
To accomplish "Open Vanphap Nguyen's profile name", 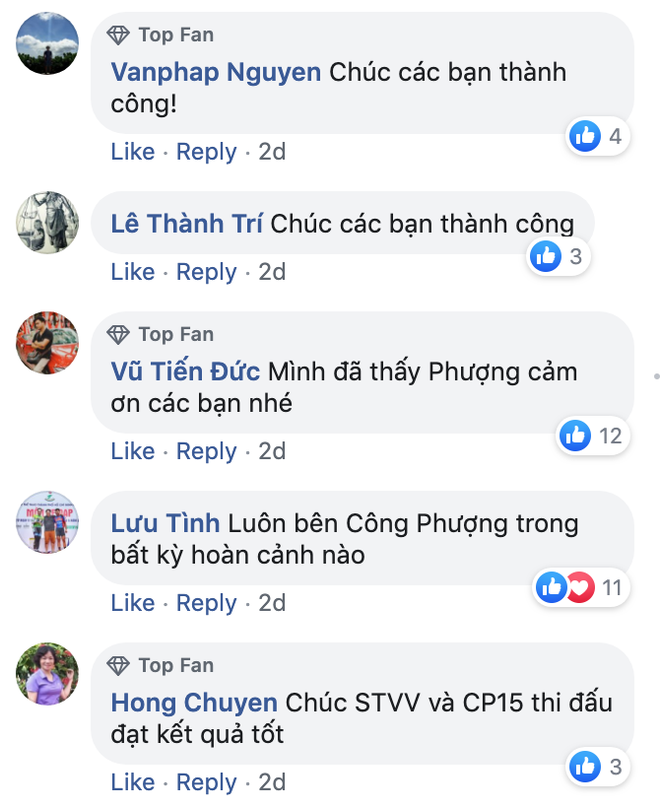I will pos(216,72).
